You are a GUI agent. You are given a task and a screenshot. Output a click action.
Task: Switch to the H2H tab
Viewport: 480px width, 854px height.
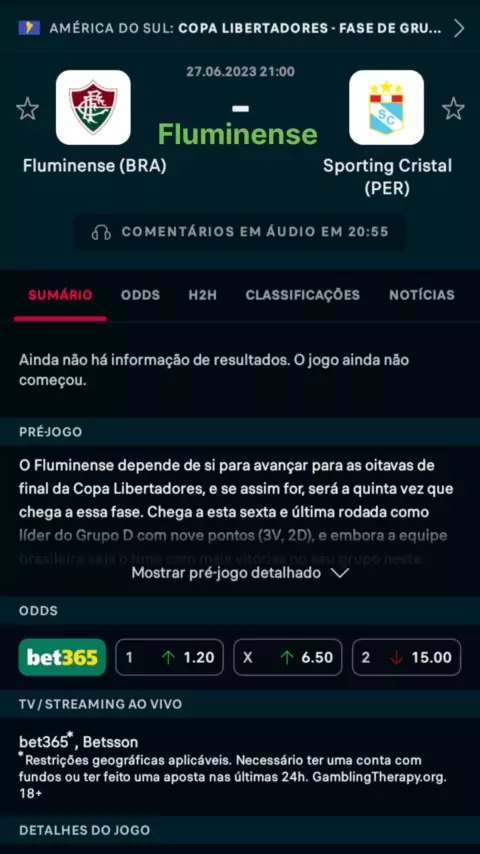pyautogui.click(x=203, y=295)
